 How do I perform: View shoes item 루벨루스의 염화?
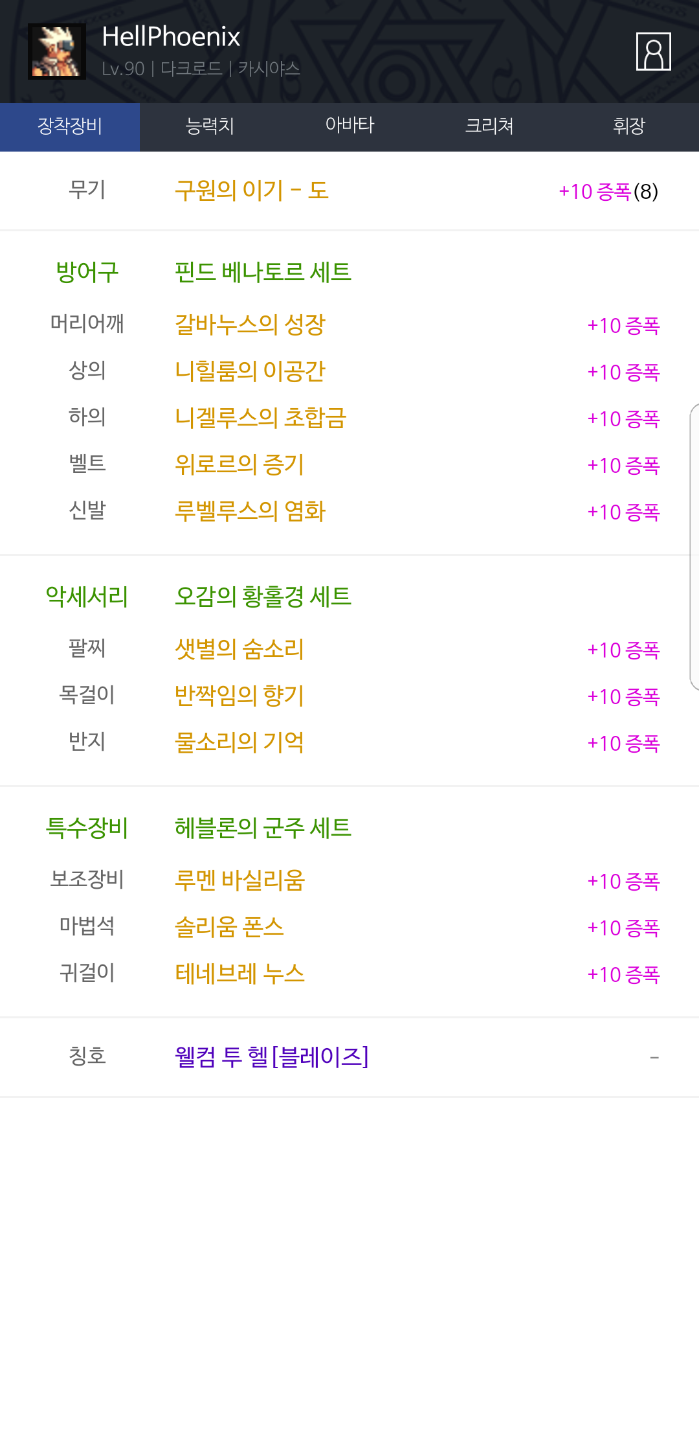coord(250,512)
